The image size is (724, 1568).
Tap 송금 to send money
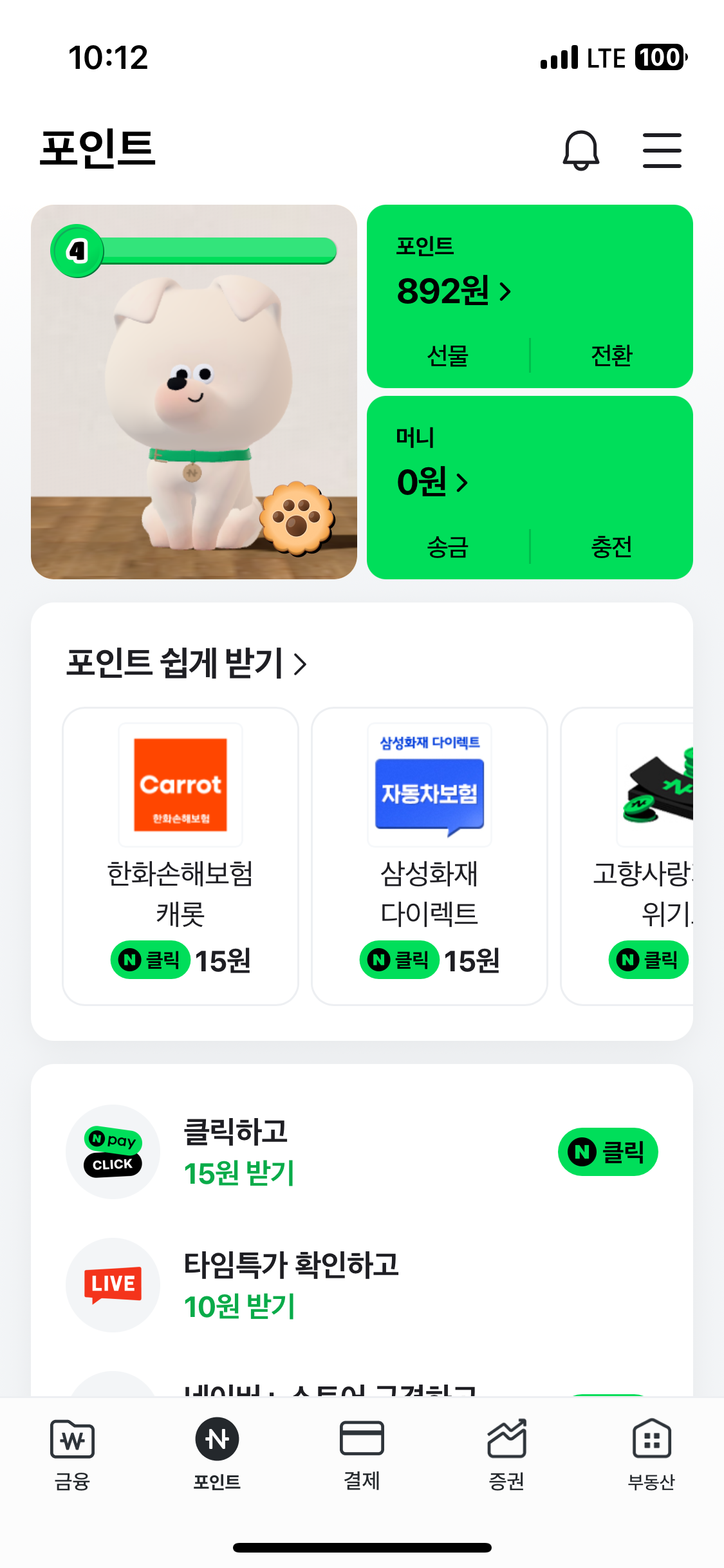click(448, 547)
